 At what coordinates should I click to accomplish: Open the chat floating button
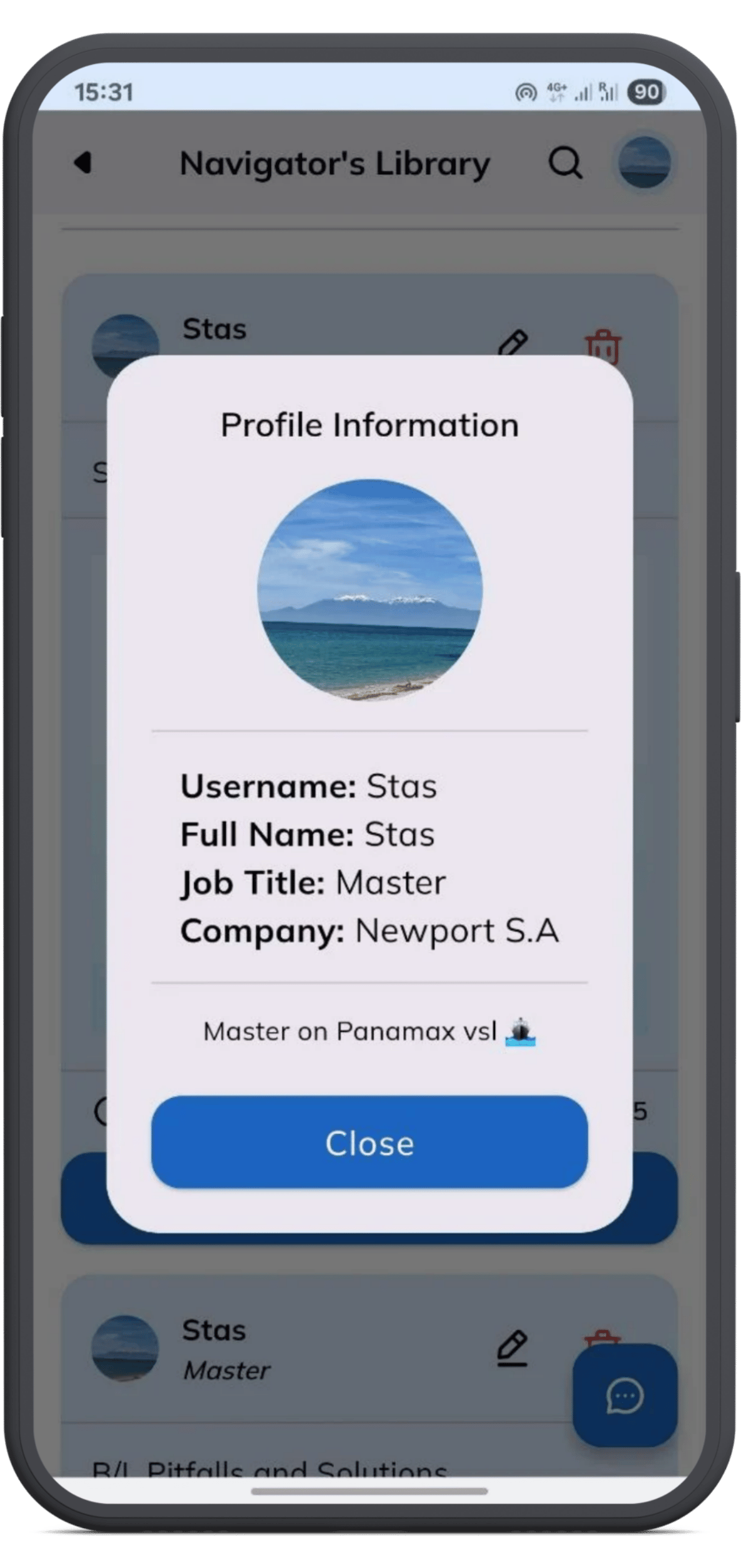point(625,1395)
